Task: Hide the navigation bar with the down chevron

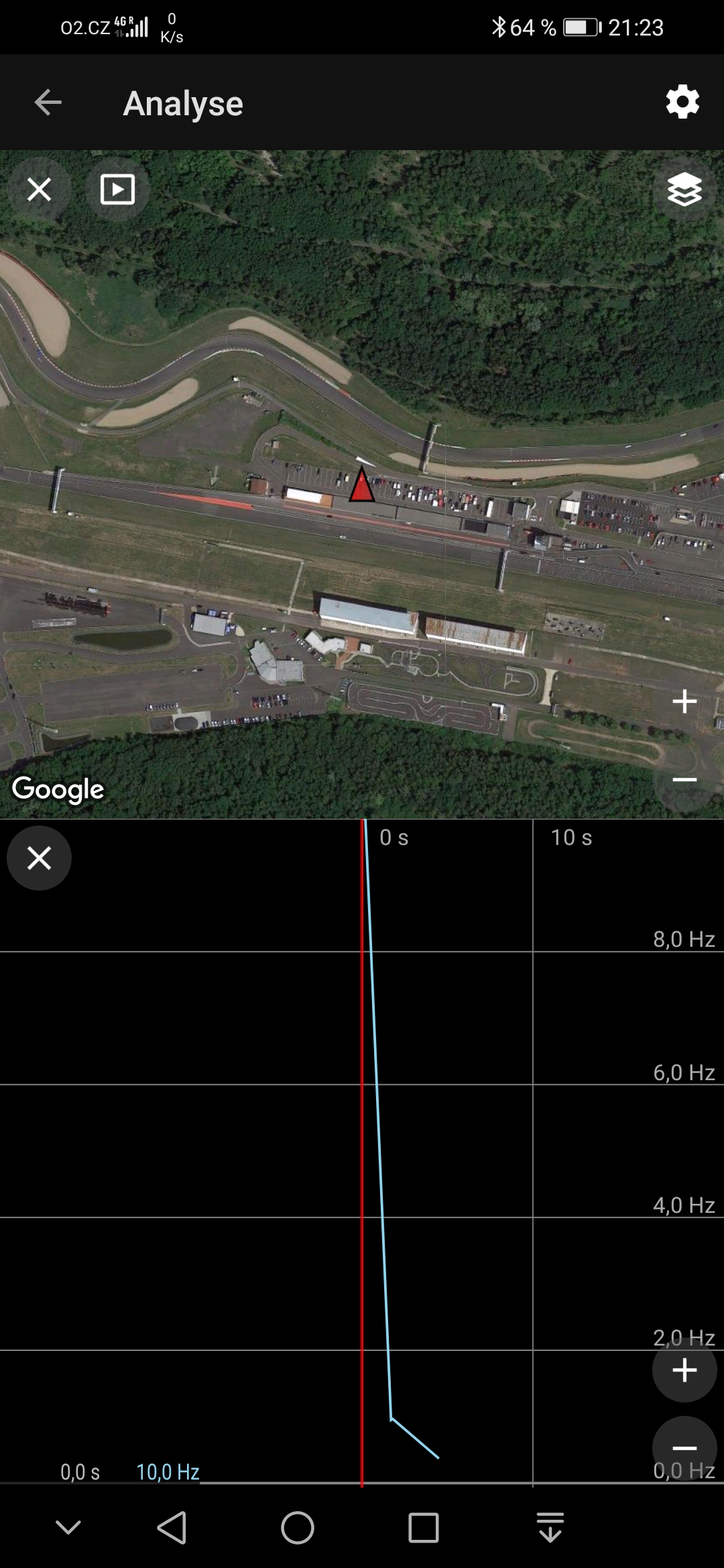Action: click(x=68, y=1528)
